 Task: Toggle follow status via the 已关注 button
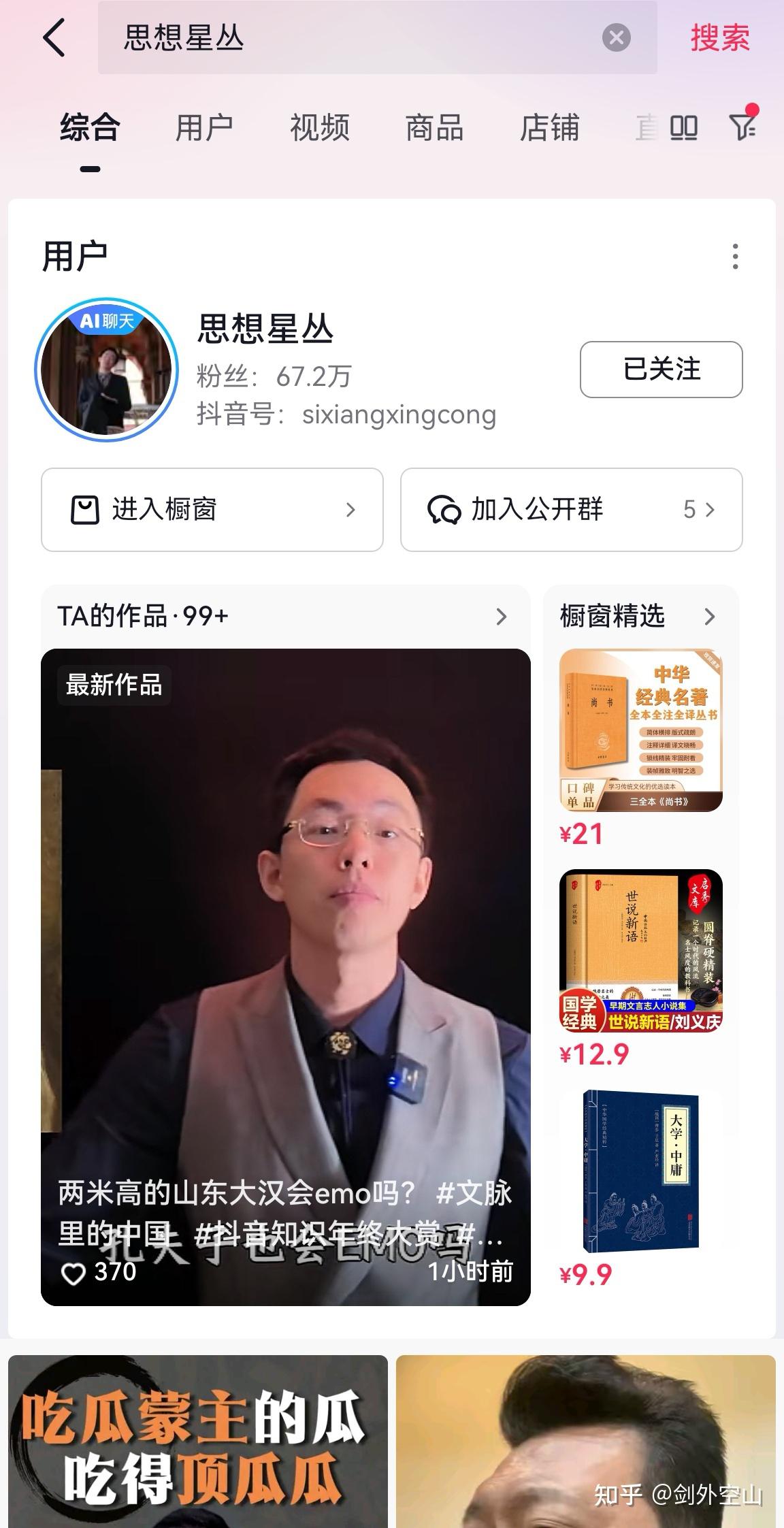click(661, 370)
